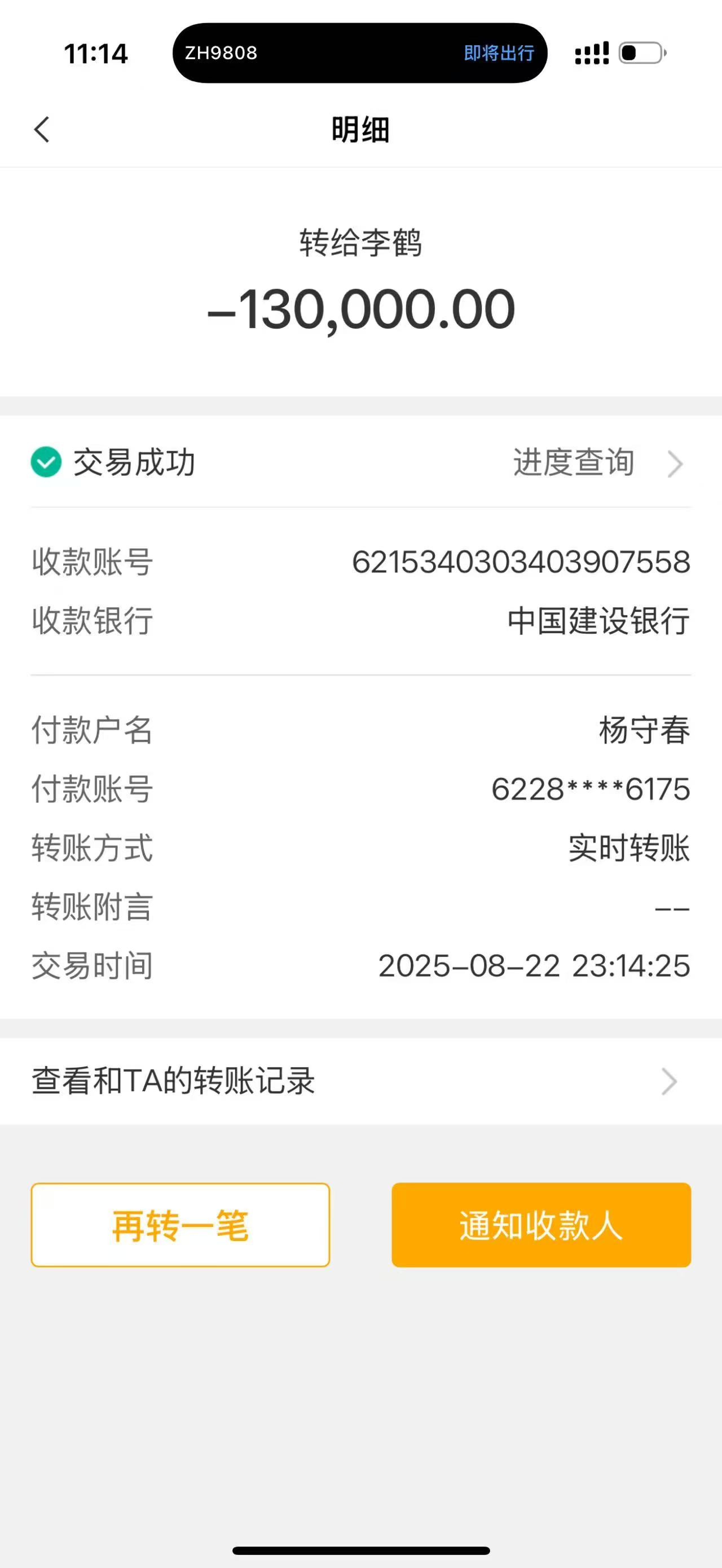Select 通知收款人 button
The width and height of the screenshot is (722, 1568).
[x=540, y=1225]
